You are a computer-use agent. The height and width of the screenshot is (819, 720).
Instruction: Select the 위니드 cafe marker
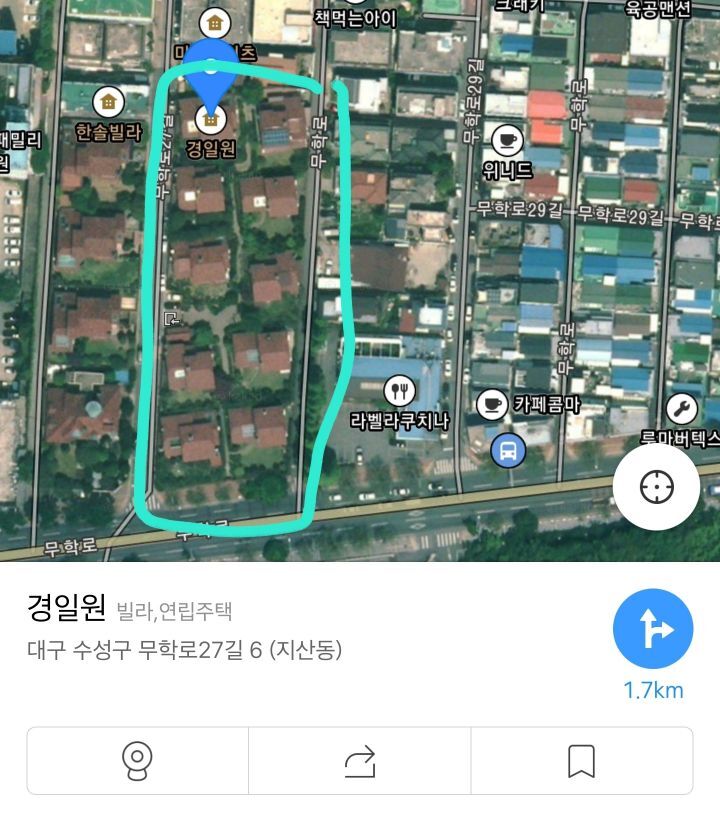tap(508, 138)
